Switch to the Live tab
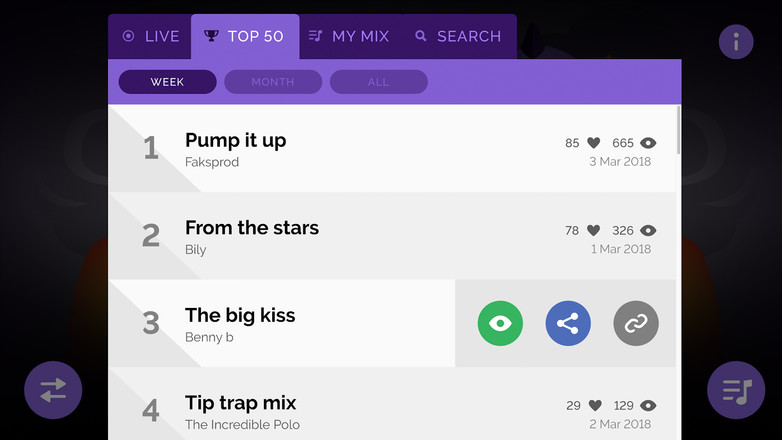Screen dimensions: 782x440 [150, 36]
